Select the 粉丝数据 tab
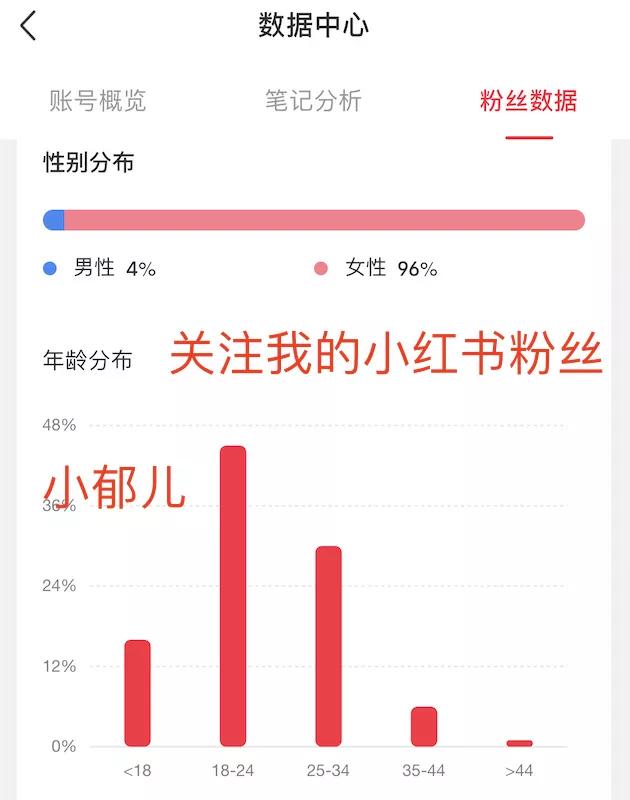Screen dimensions: 630x800 click(x=528, y=101)
